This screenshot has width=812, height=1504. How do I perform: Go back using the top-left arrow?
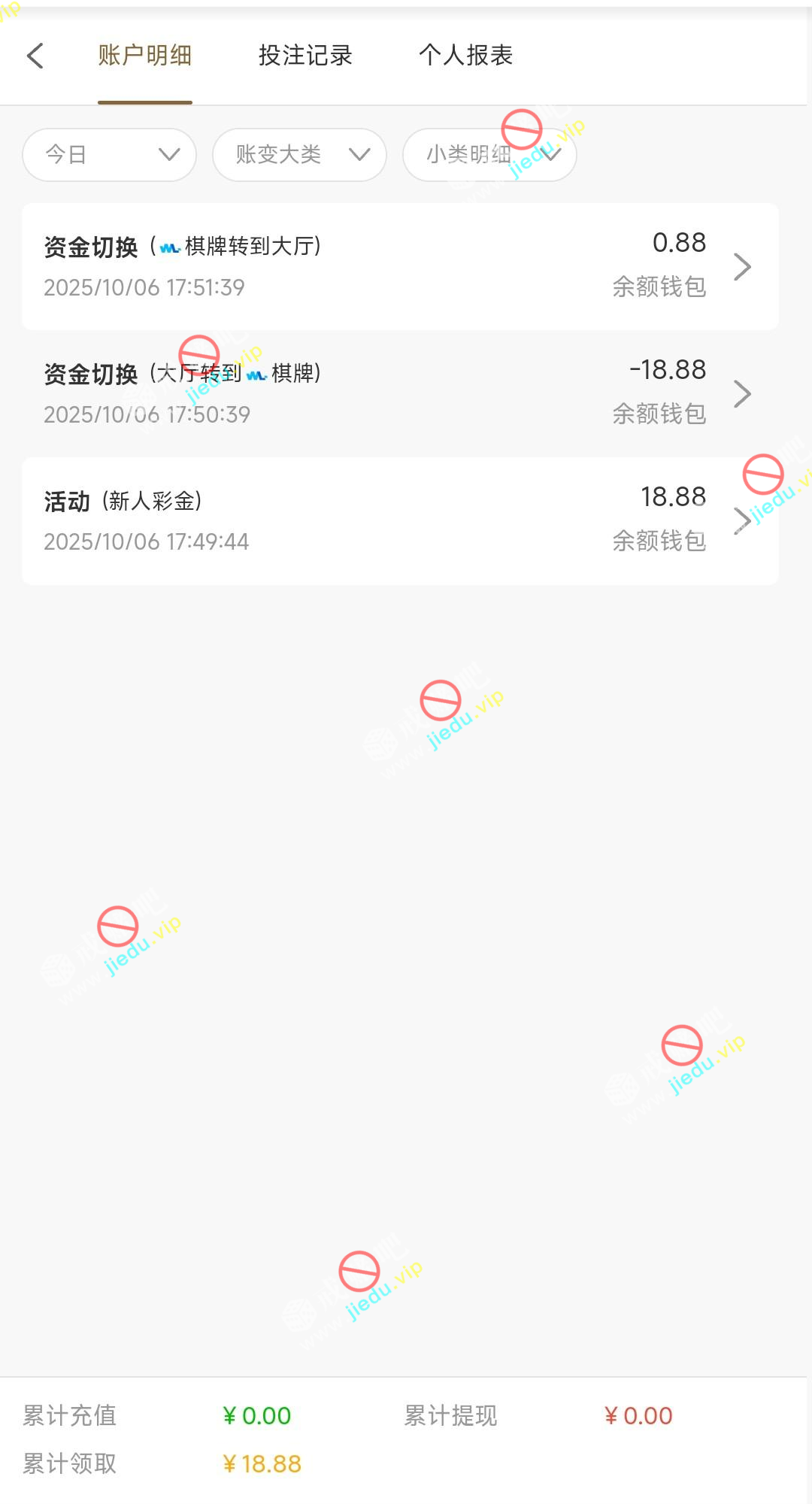(35, 56)
